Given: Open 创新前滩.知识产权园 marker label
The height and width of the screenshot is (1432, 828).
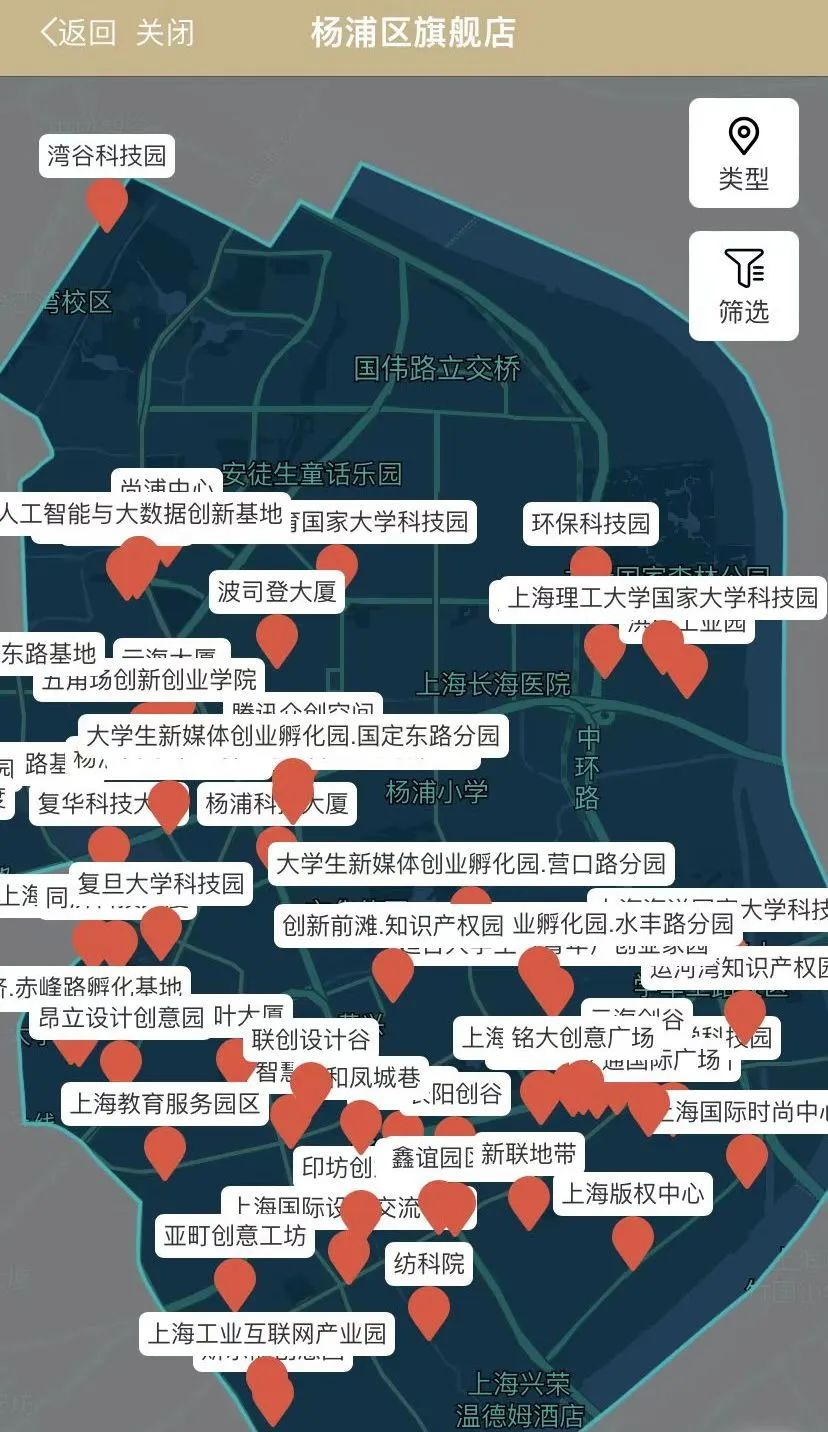Looking at the screenshot, I should coord(392,925).
